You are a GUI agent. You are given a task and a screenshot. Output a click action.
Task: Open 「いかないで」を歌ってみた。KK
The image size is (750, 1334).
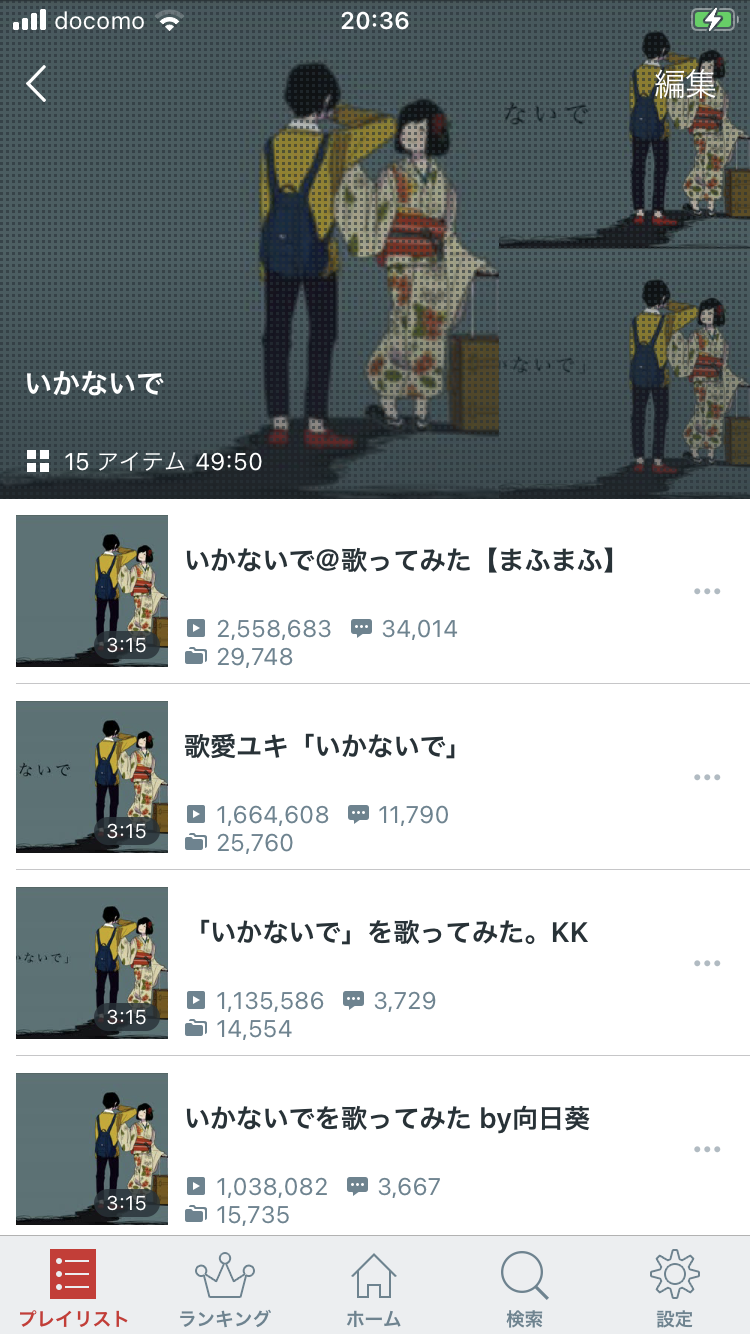point(388,933)
